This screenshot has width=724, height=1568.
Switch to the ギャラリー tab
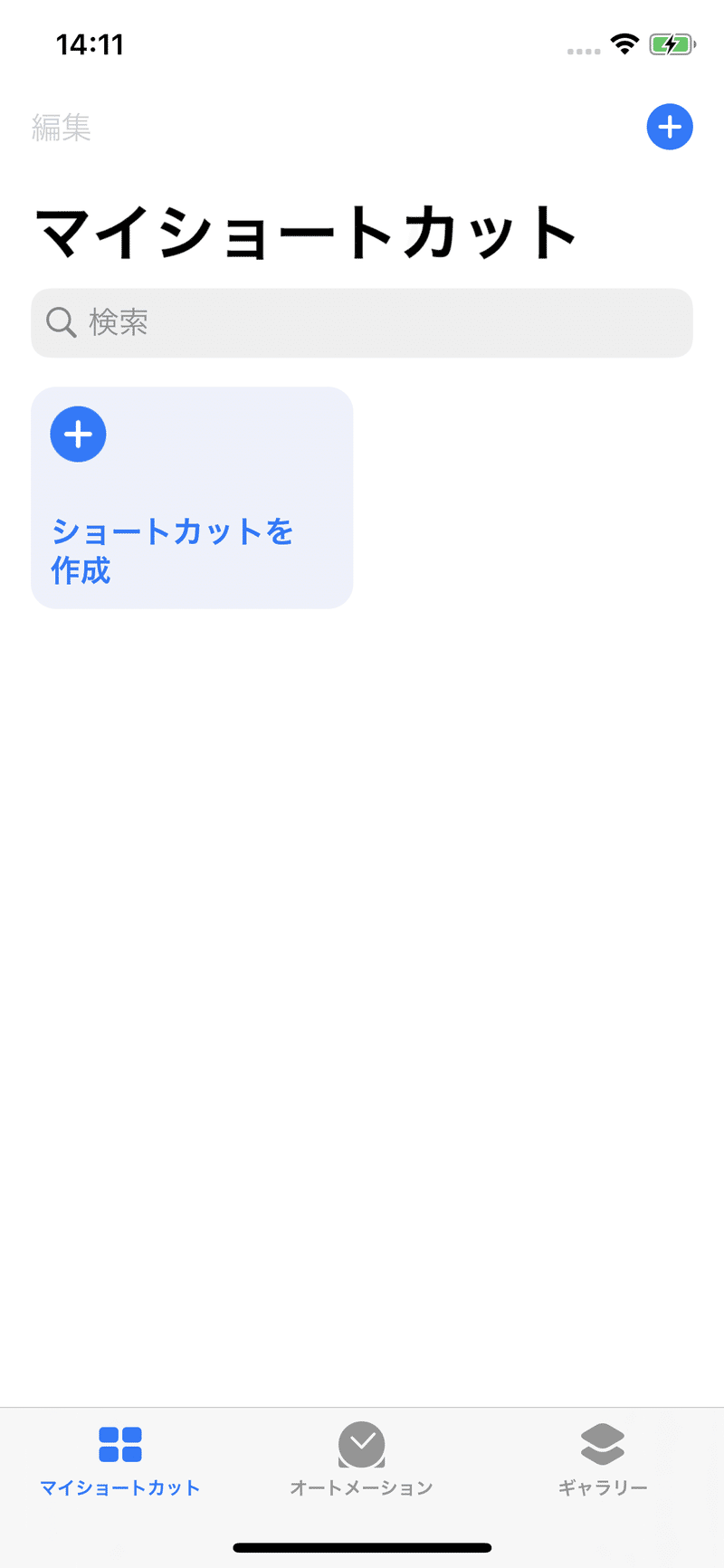coord(603,1459)
